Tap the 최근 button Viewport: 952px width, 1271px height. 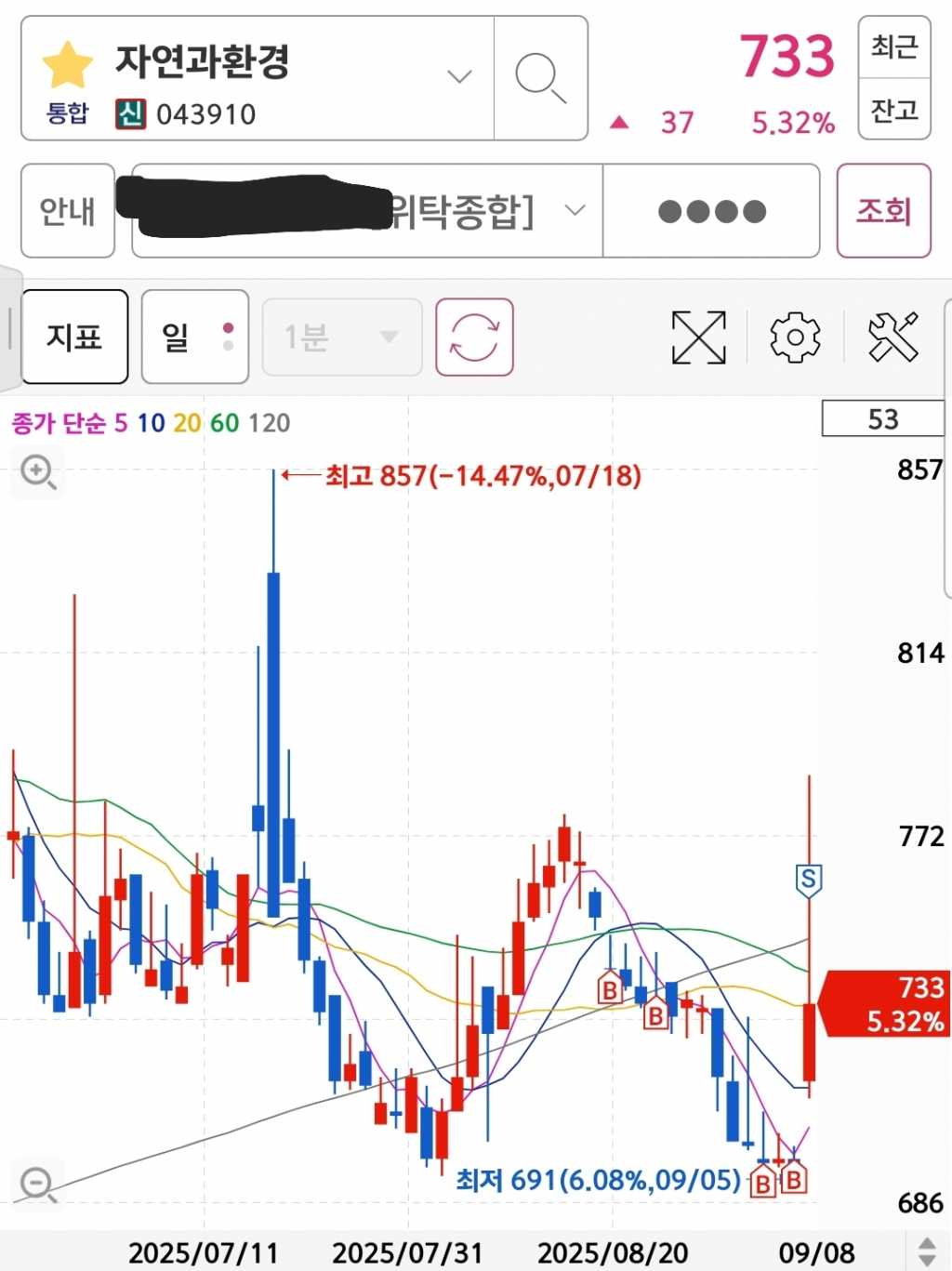pyautogui.click(x=893, y=46)
